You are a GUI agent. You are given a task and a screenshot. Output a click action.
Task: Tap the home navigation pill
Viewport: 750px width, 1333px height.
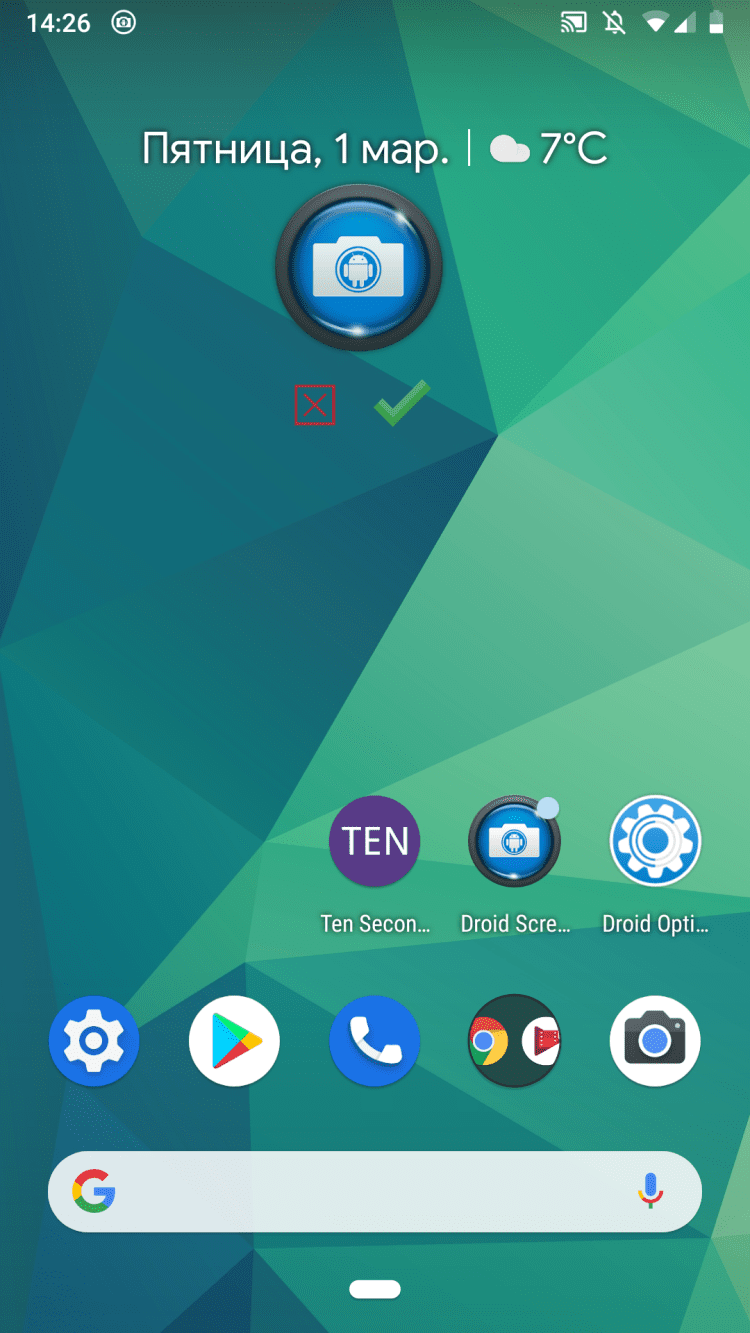(375, 1289)
